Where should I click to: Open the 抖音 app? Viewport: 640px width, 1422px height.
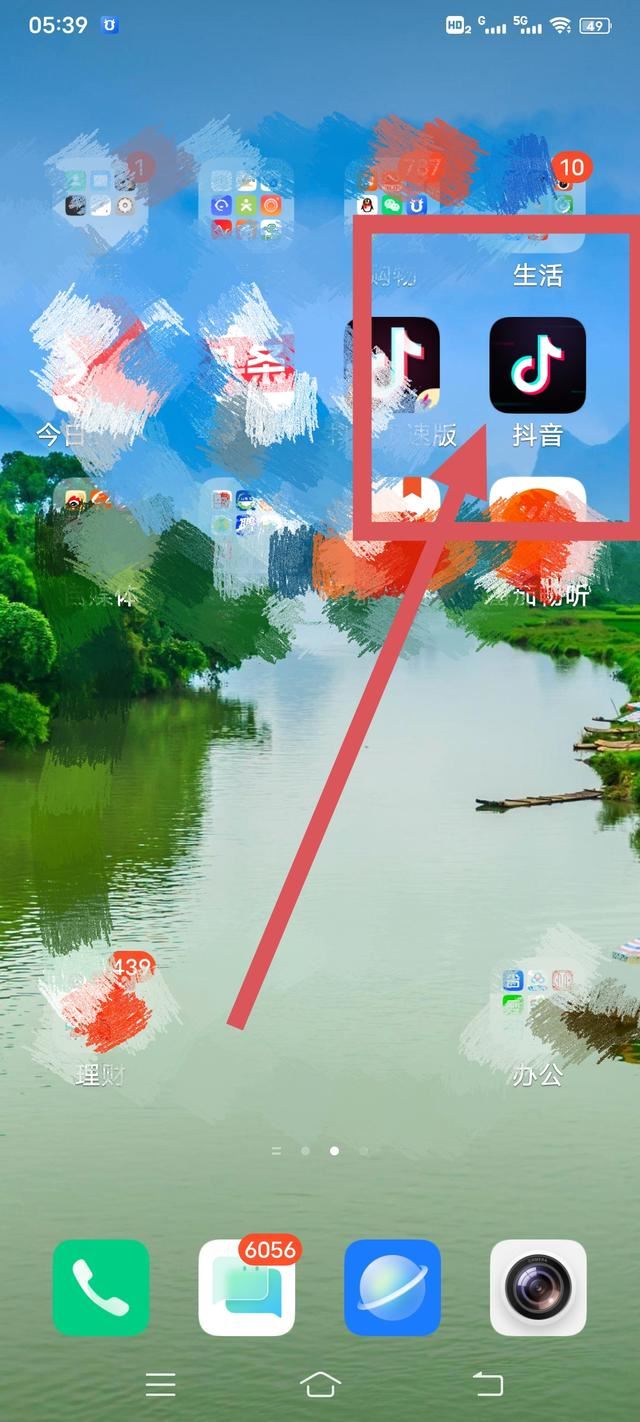click(x=537, y=366)
